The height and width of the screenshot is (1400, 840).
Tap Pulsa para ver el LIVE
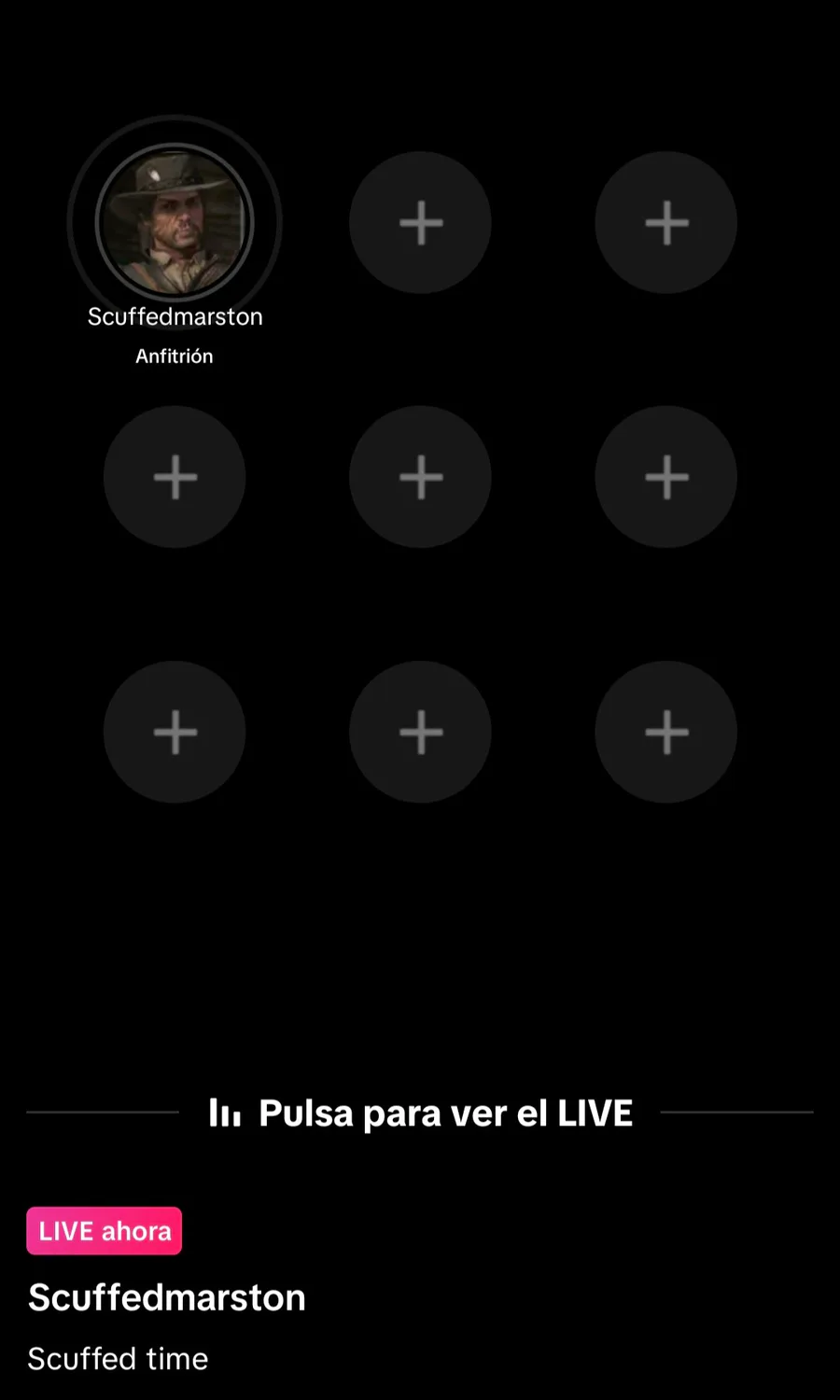tap(421, 1113)
